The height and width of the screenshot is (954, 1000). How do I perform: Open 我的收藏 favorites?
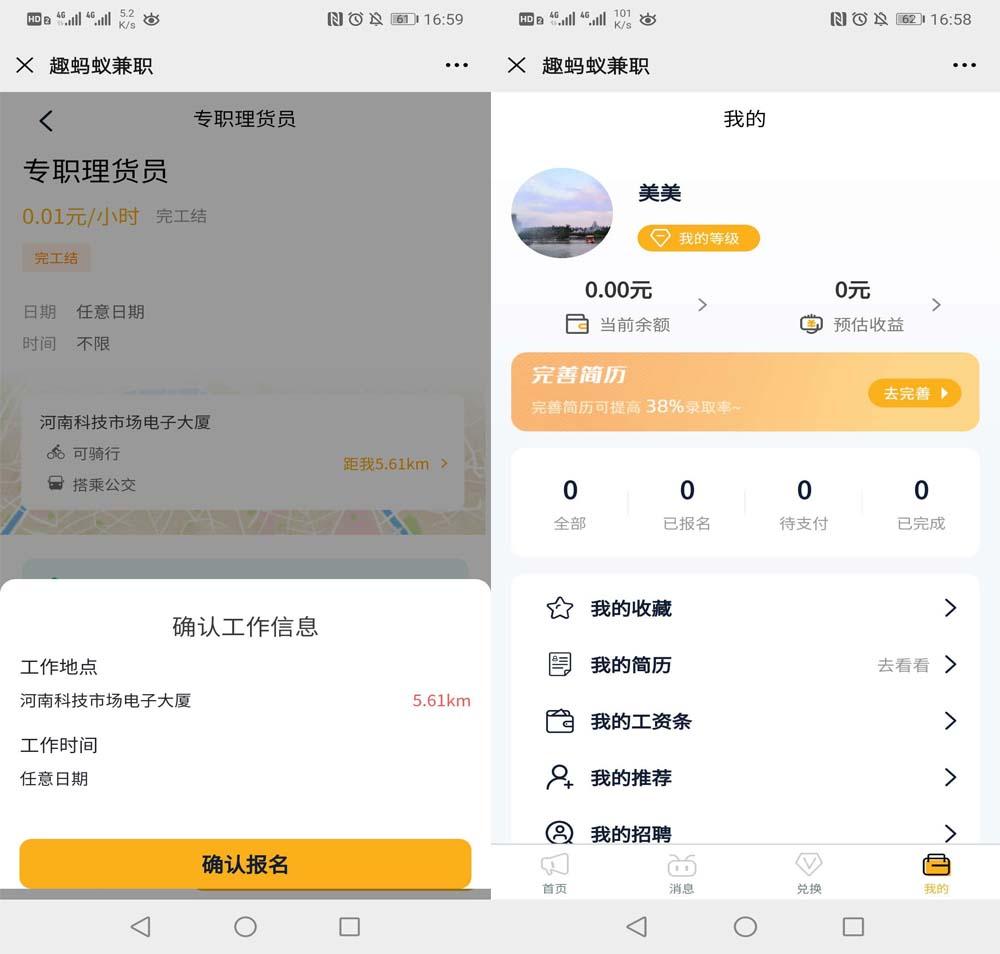coord(745,608)
